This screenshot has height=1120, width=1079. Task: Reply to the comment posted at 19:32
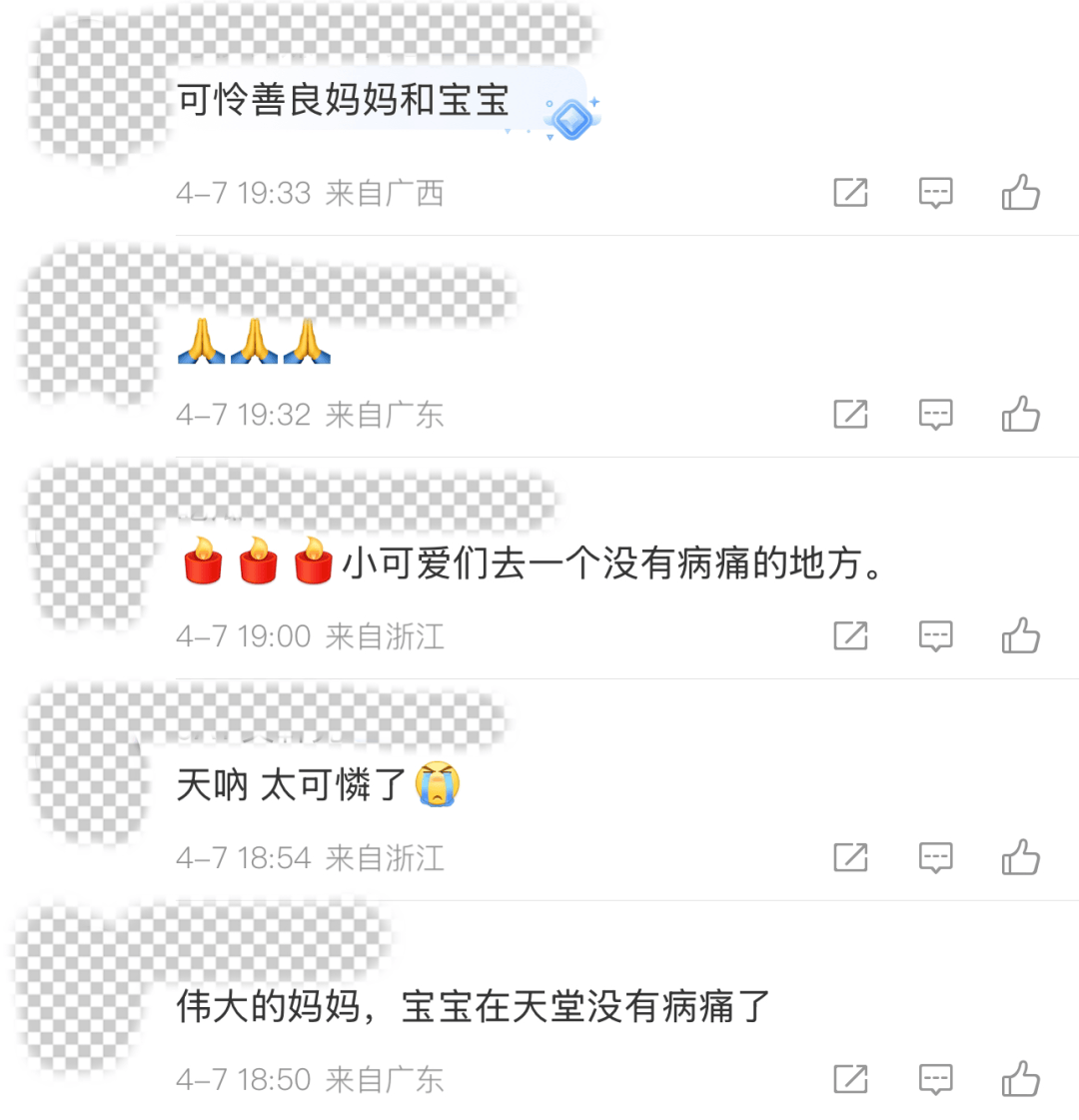[935, 414]
